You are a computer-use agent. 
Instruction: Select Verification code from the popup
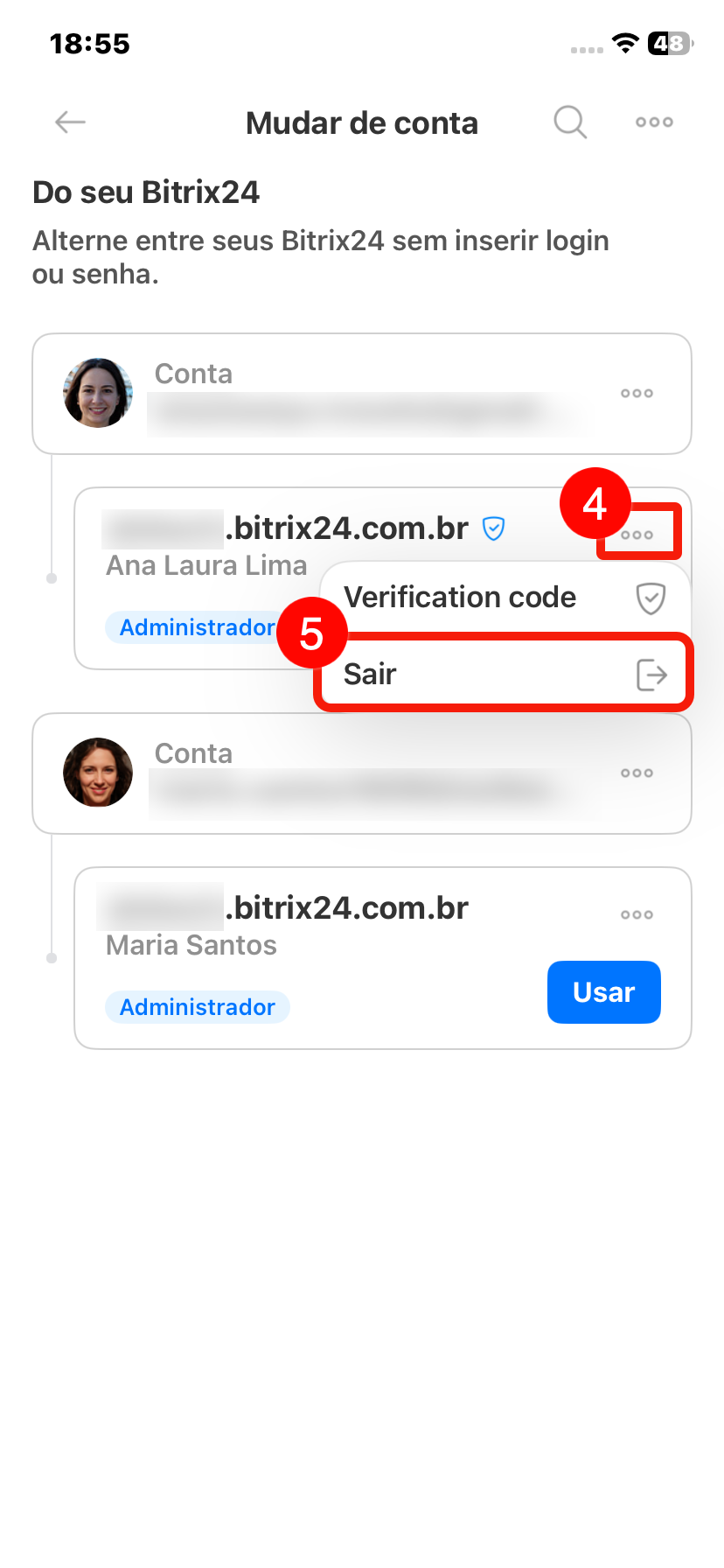coord(504,598)
